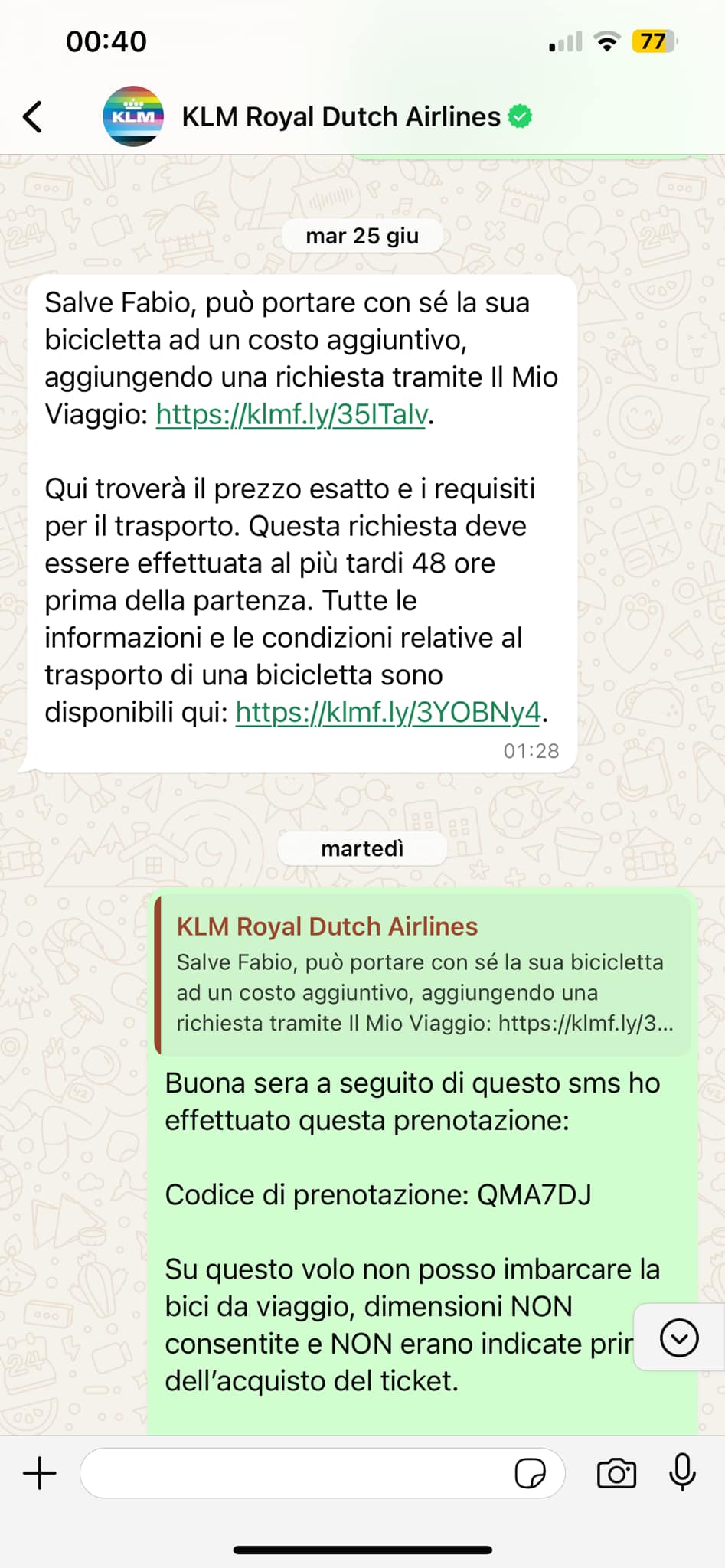Open KLM Royal Dutch Airlines contact info
725x1568 pixels.
tap(341, 117)
